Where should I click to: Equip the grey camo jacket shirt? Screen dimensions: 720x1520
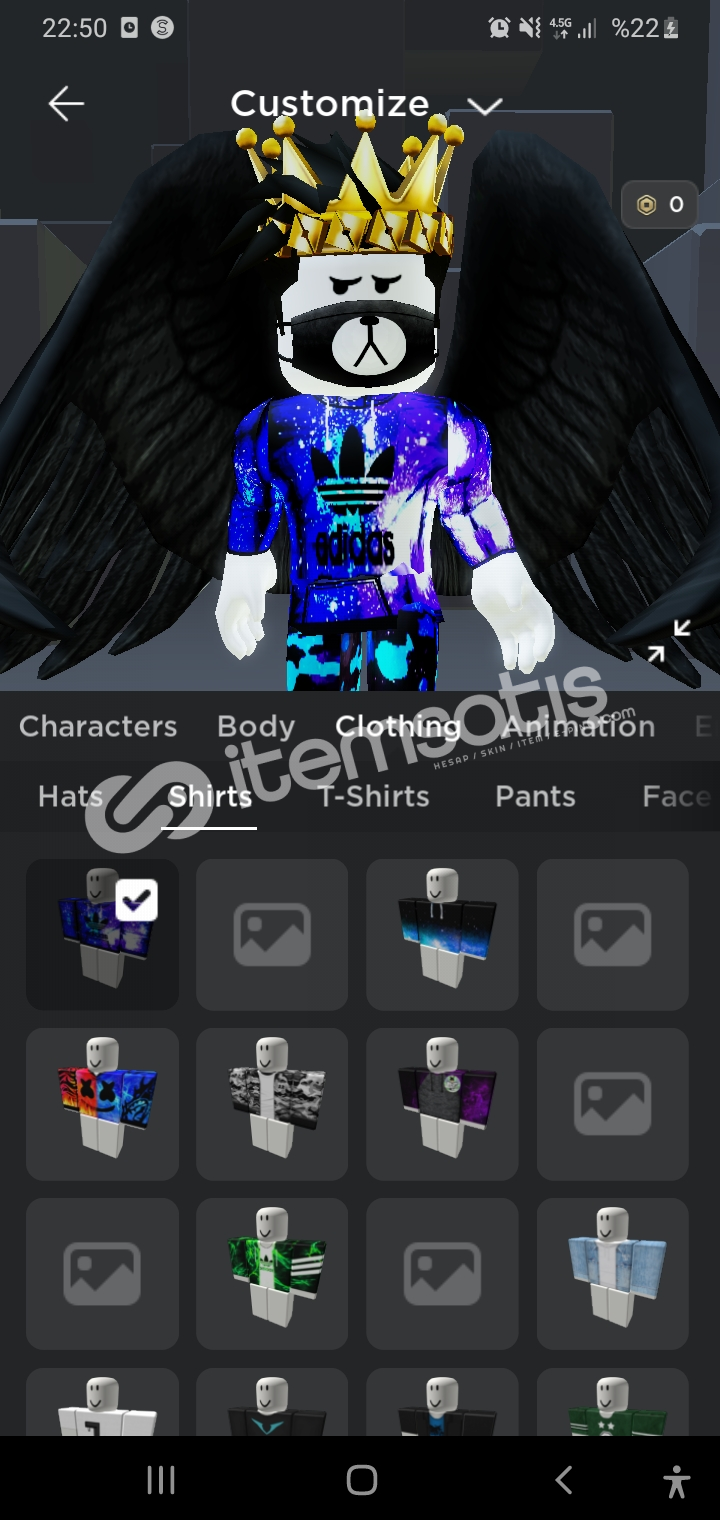click(272, 1104)
